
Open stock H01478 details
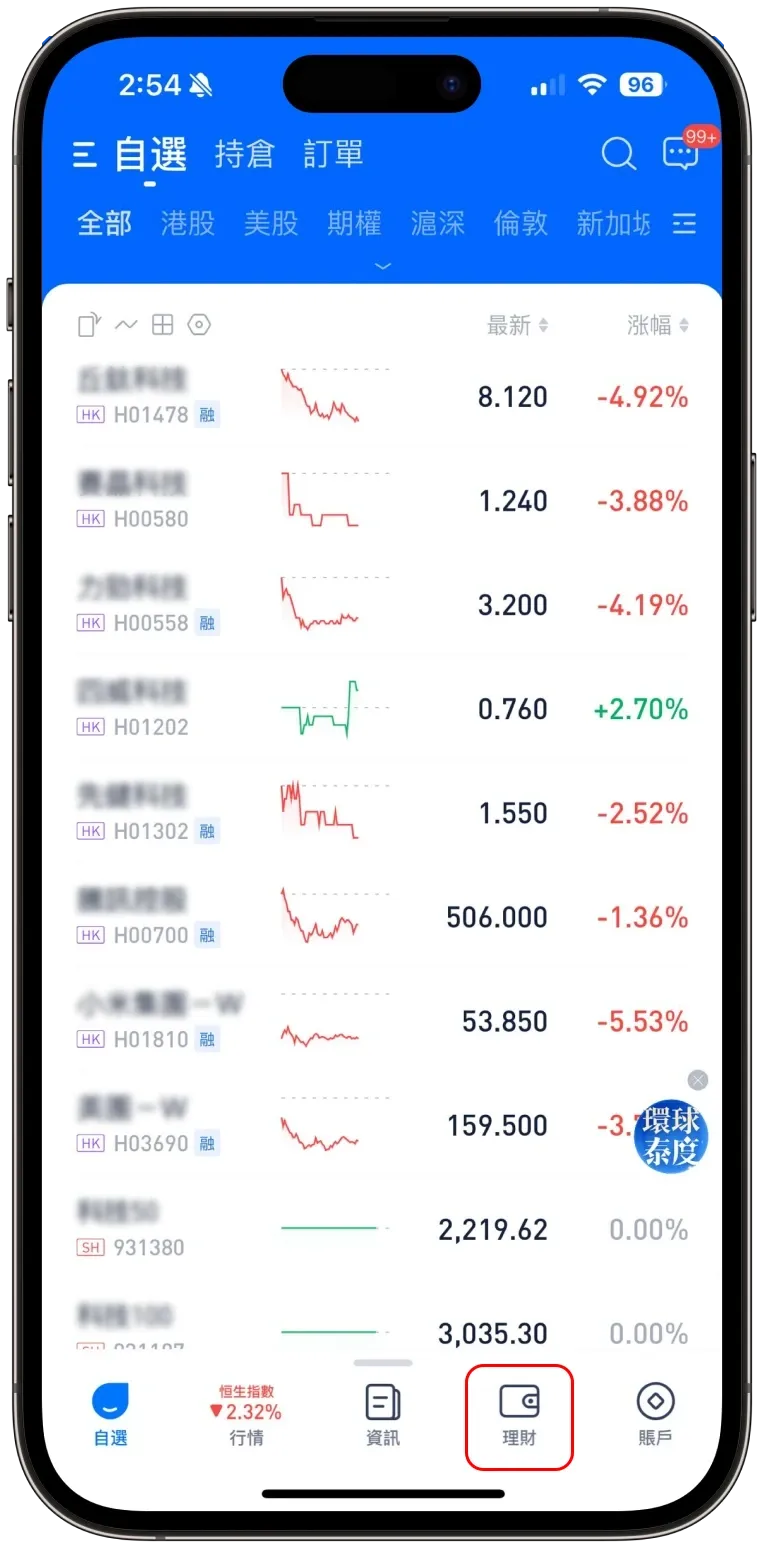tap(380, 397)
